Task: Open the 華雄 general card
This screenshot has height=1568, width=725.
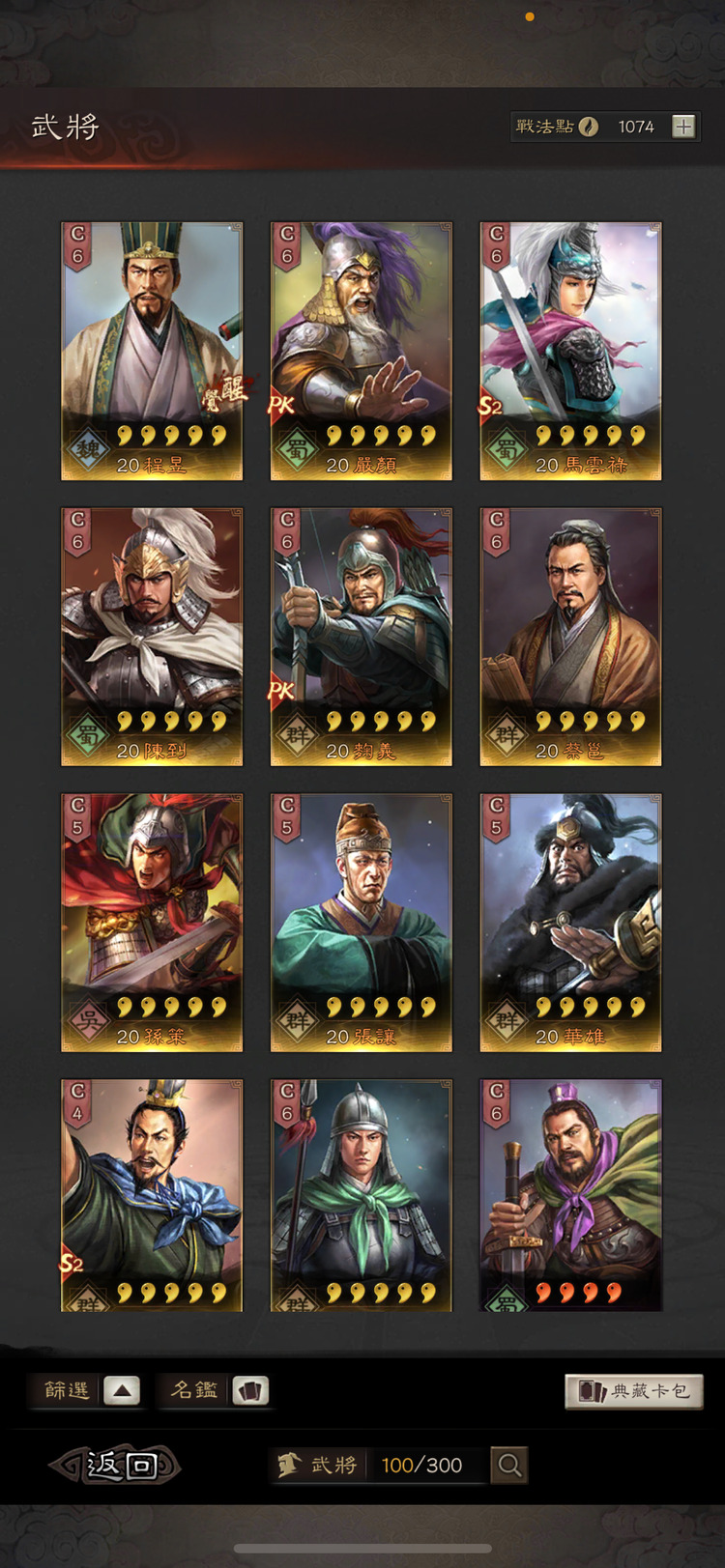Action: click(x=570, y=923)
